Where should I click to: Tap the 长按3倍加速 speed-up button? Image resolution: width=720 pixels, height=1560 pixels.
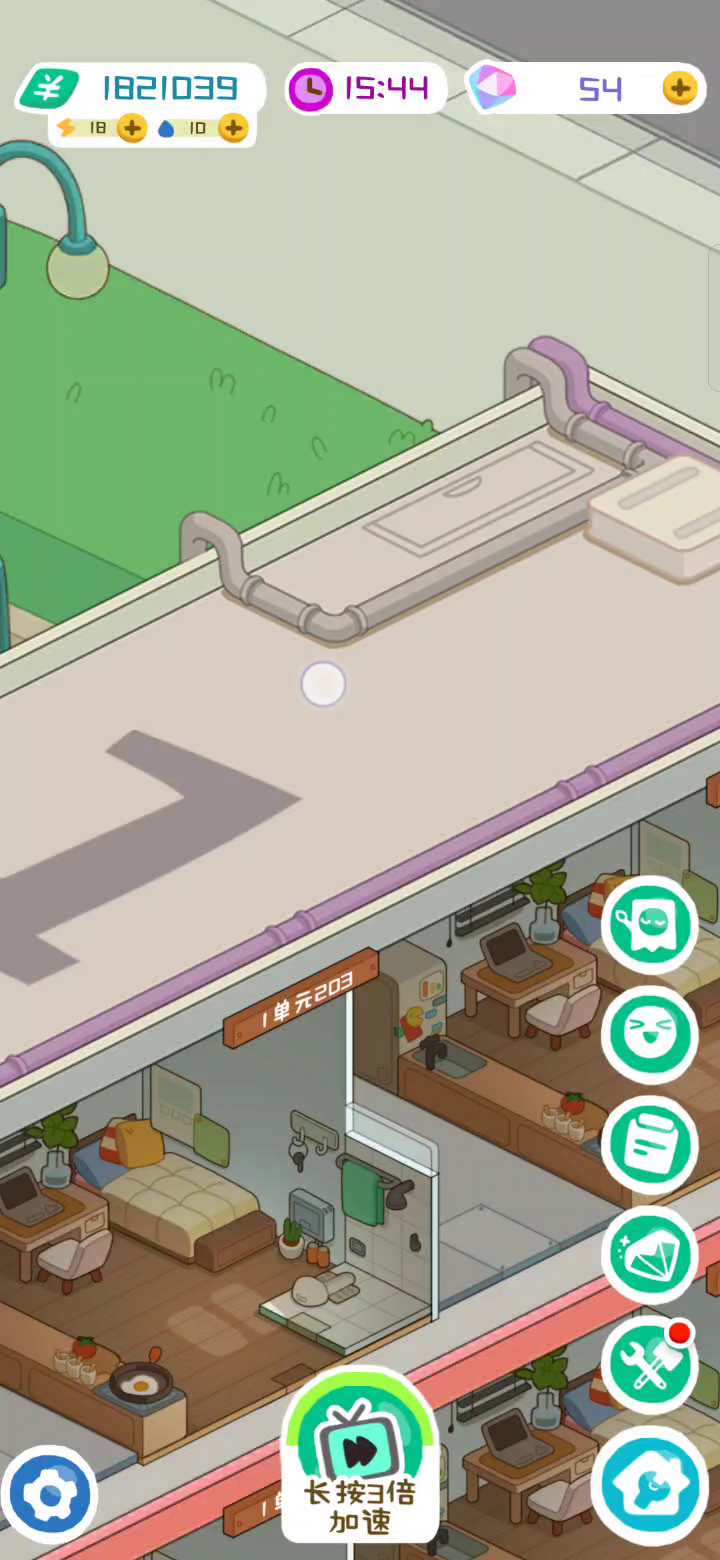pyautogui.click(x=360, y=1455)
